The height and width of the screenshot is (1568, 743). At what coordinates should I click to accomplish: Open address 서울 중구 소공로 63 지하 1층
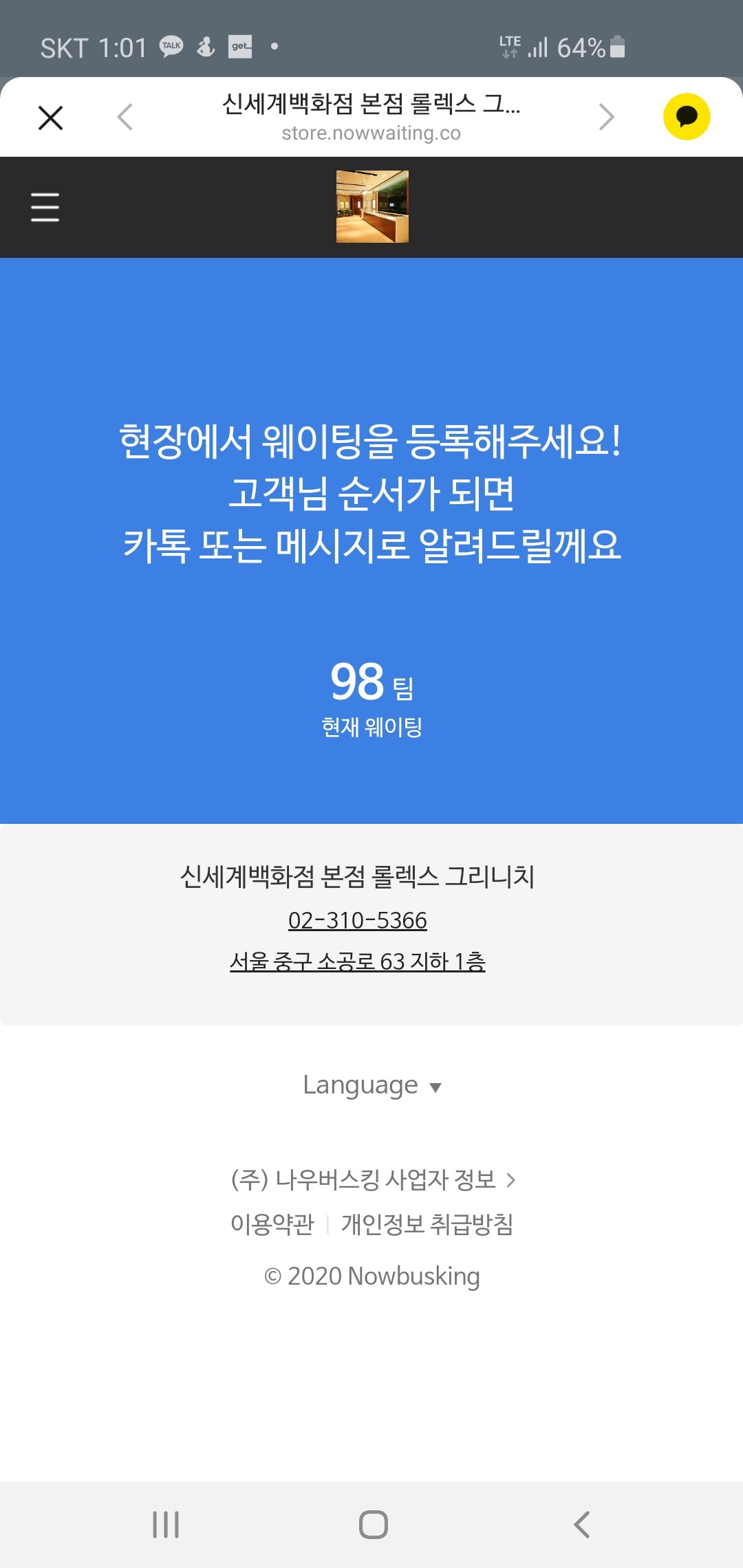click(x=357, y=961)
